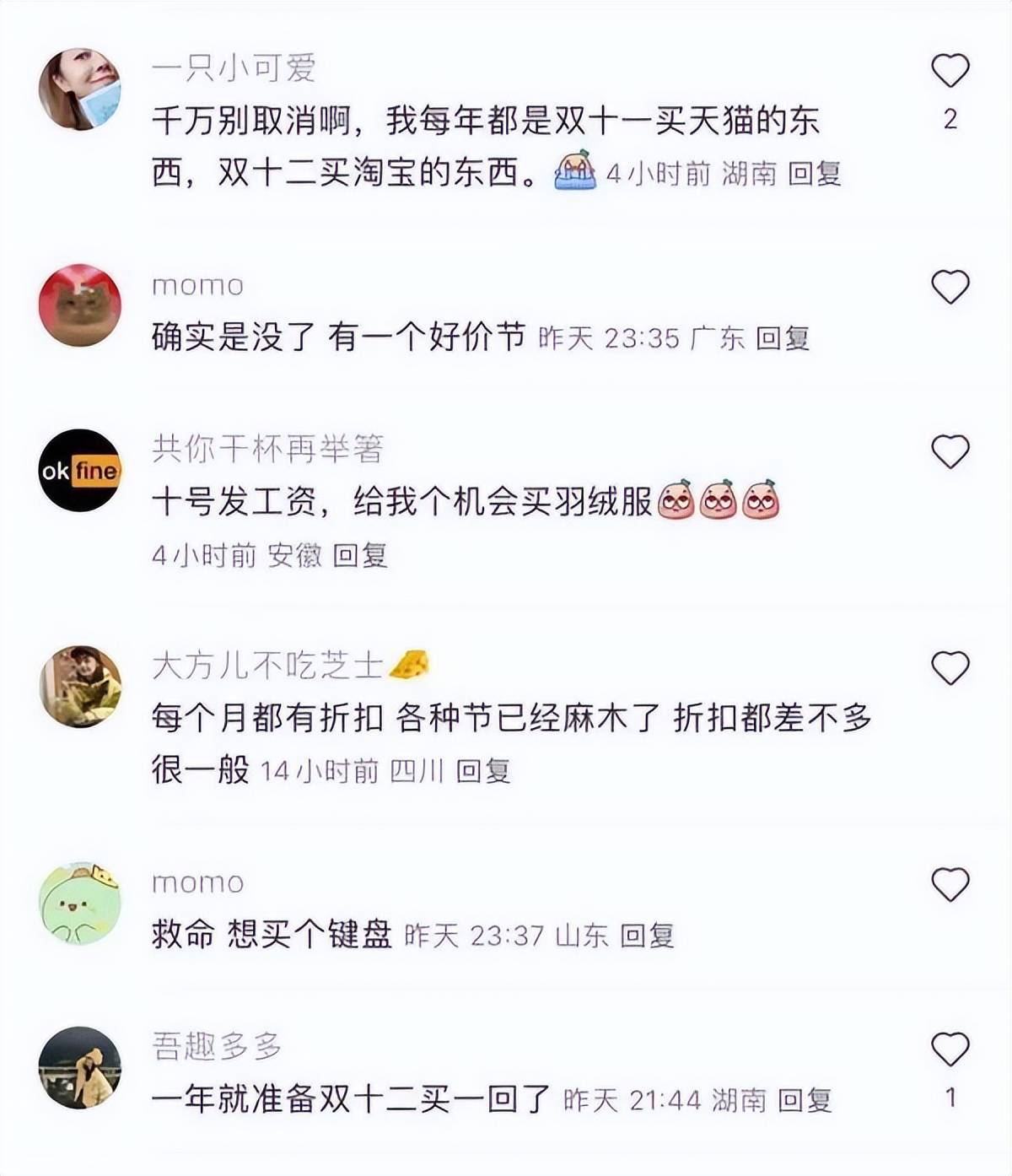The height and width of the screenshot is (1176, 1012).
Task: Open 吾趣多多's profile avatar
Action: point(80,1067)
